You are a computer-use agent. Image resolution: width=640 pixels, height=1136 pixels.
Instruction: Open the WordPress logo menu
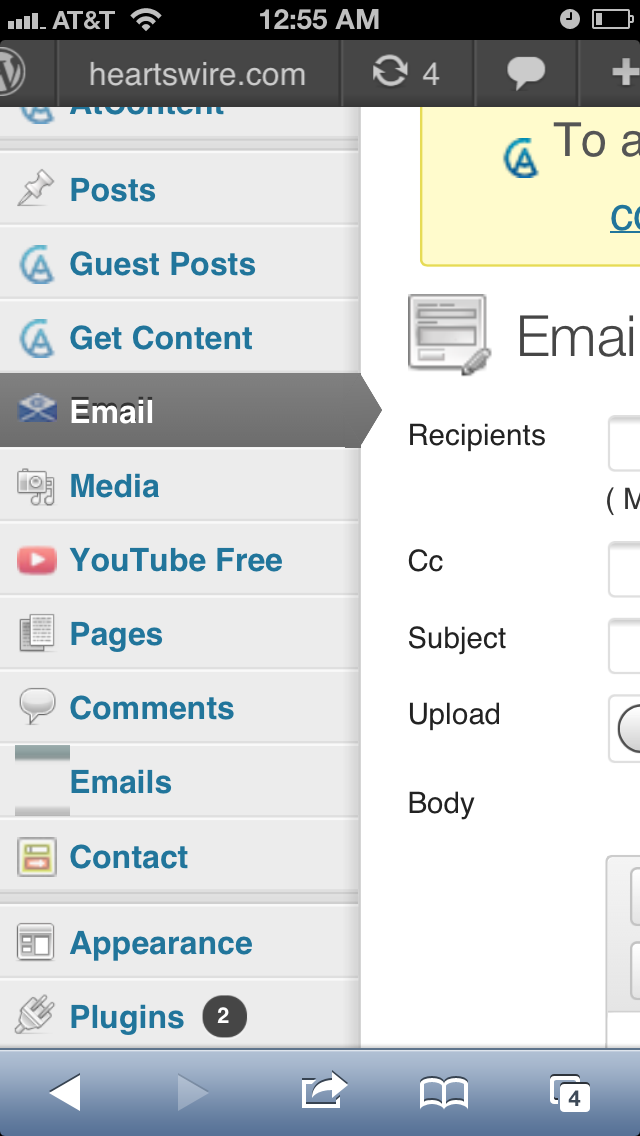pos(14,73)
